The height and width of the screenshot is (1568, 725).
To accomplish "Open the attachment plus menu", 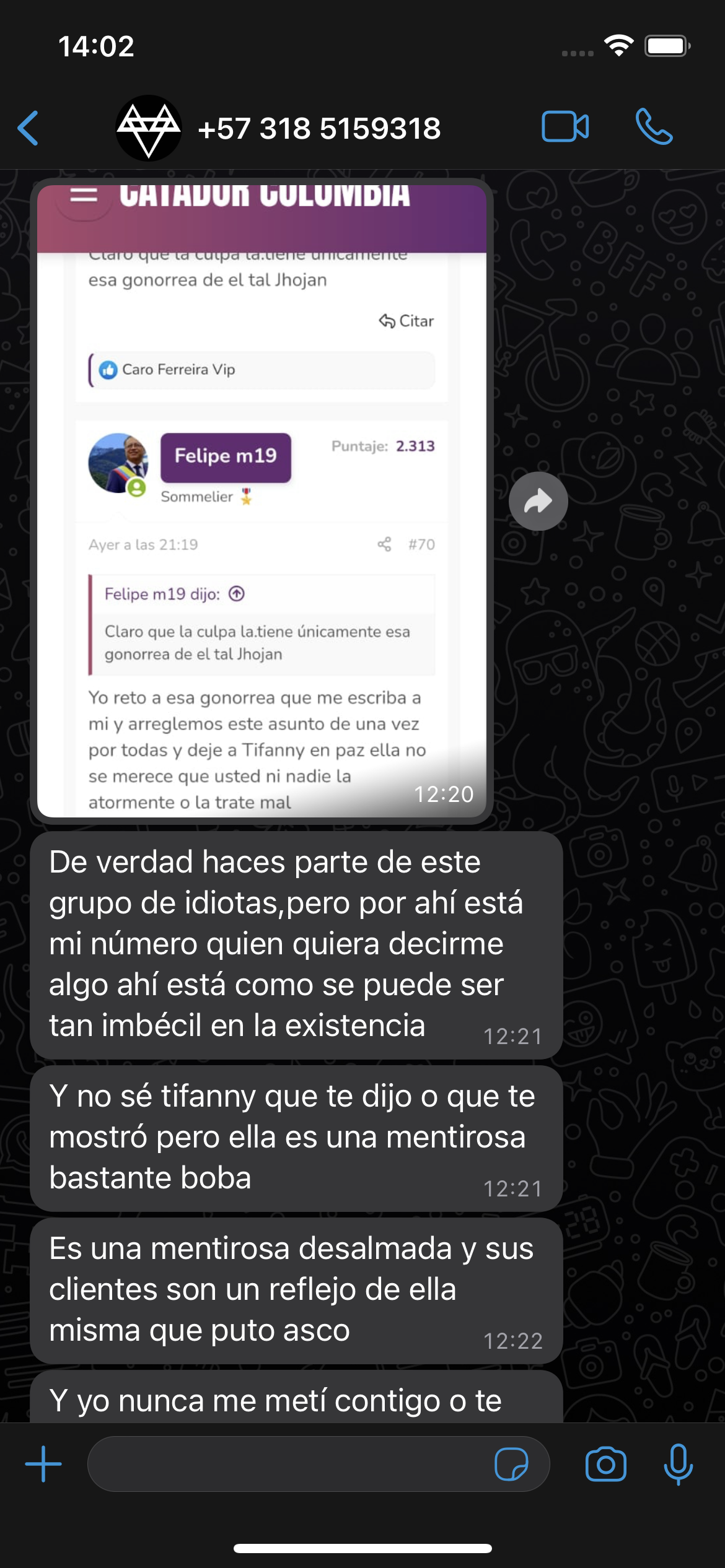I will tap(43, 1464).
